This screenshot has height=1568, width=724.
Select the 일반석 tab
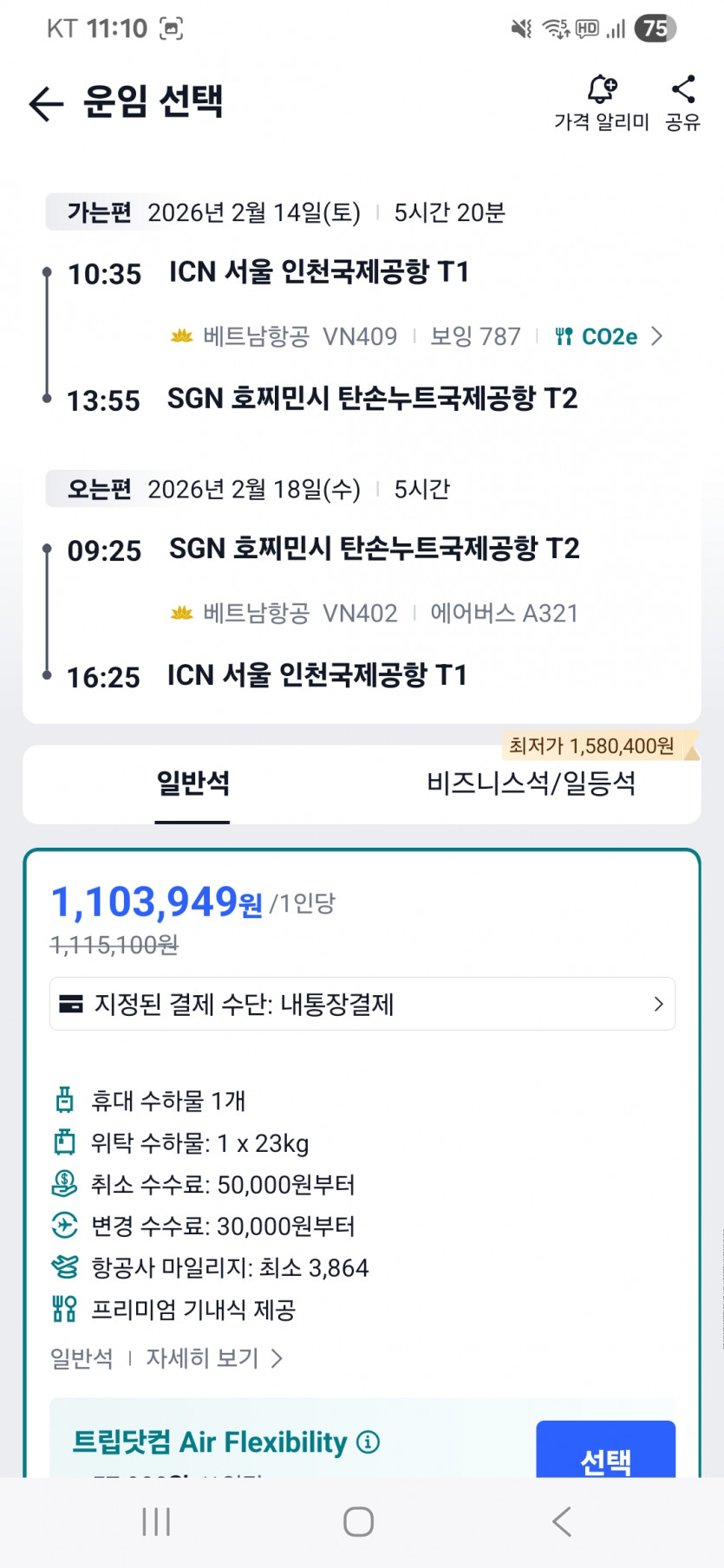coord(192,784)
